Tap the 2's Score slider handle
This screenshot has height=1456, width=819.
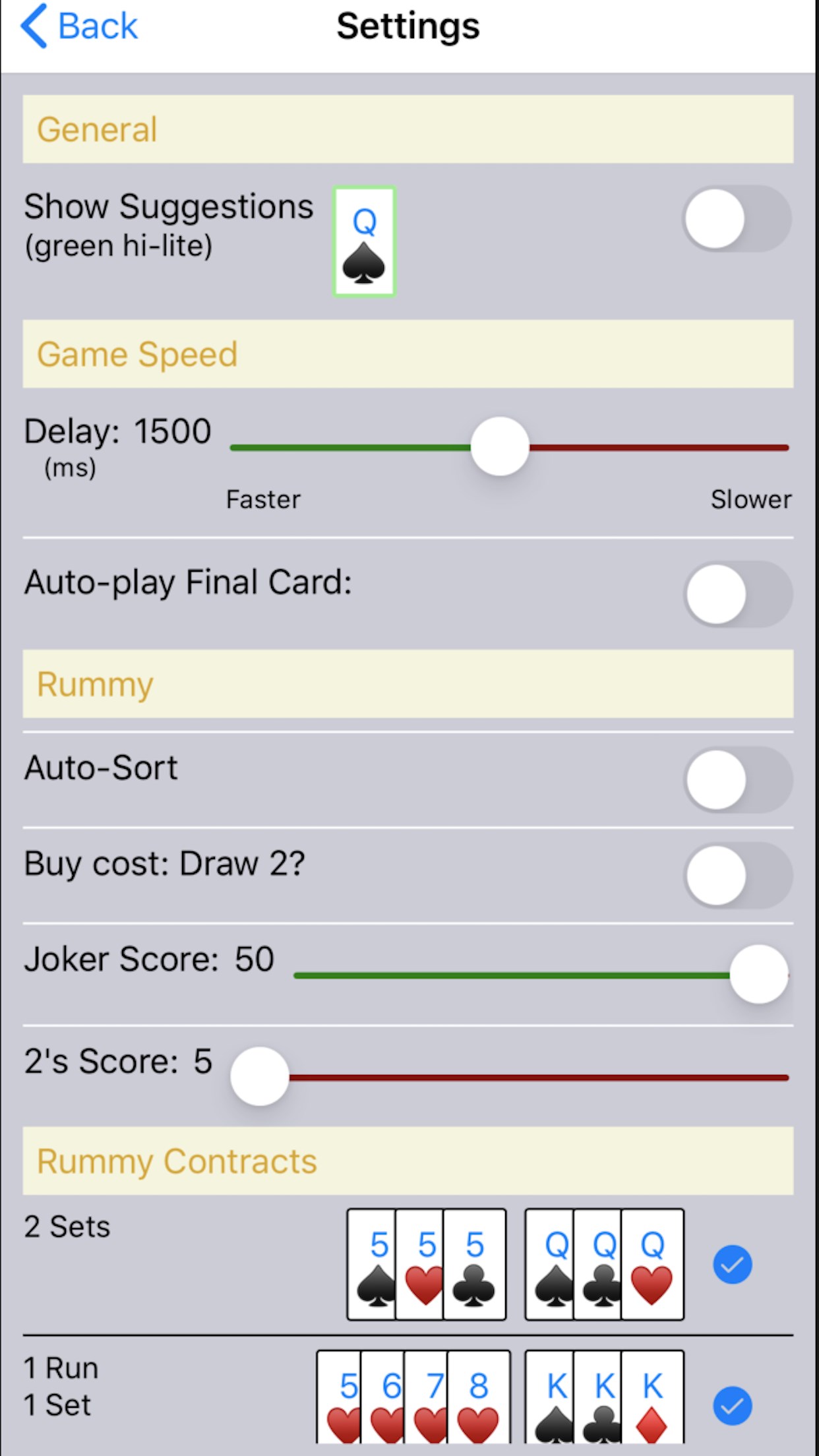click(260, 1076)
